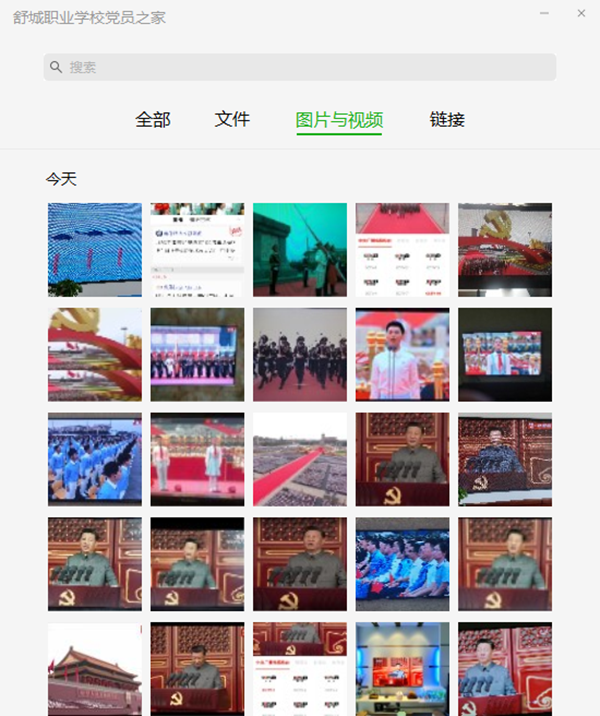
Task: Open the room with wall TV photo
Action: click(402, 668)
